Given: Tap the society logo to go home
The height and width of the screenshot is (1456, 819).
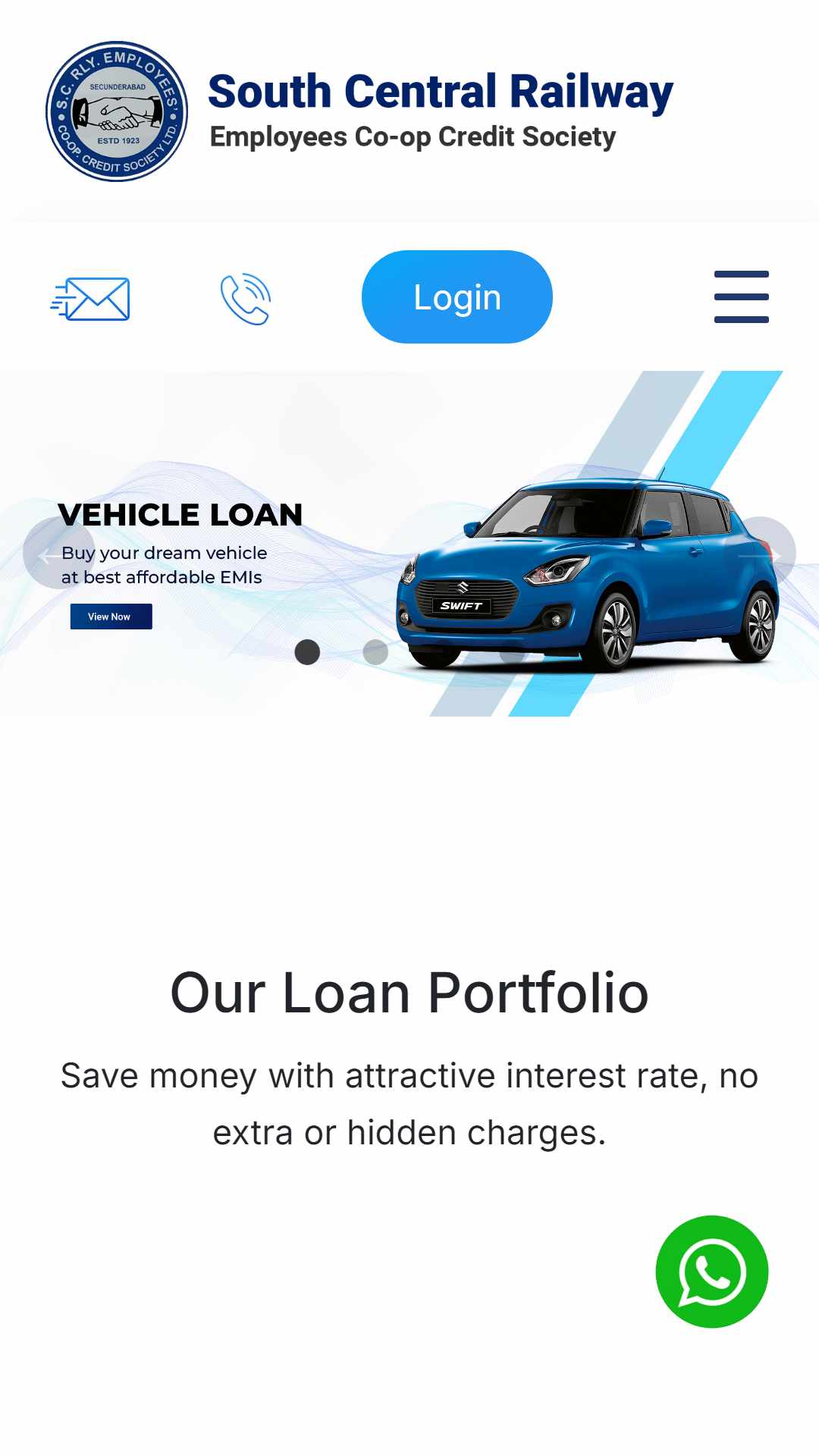Looking at the screenshot, I should tap(117, 111).
